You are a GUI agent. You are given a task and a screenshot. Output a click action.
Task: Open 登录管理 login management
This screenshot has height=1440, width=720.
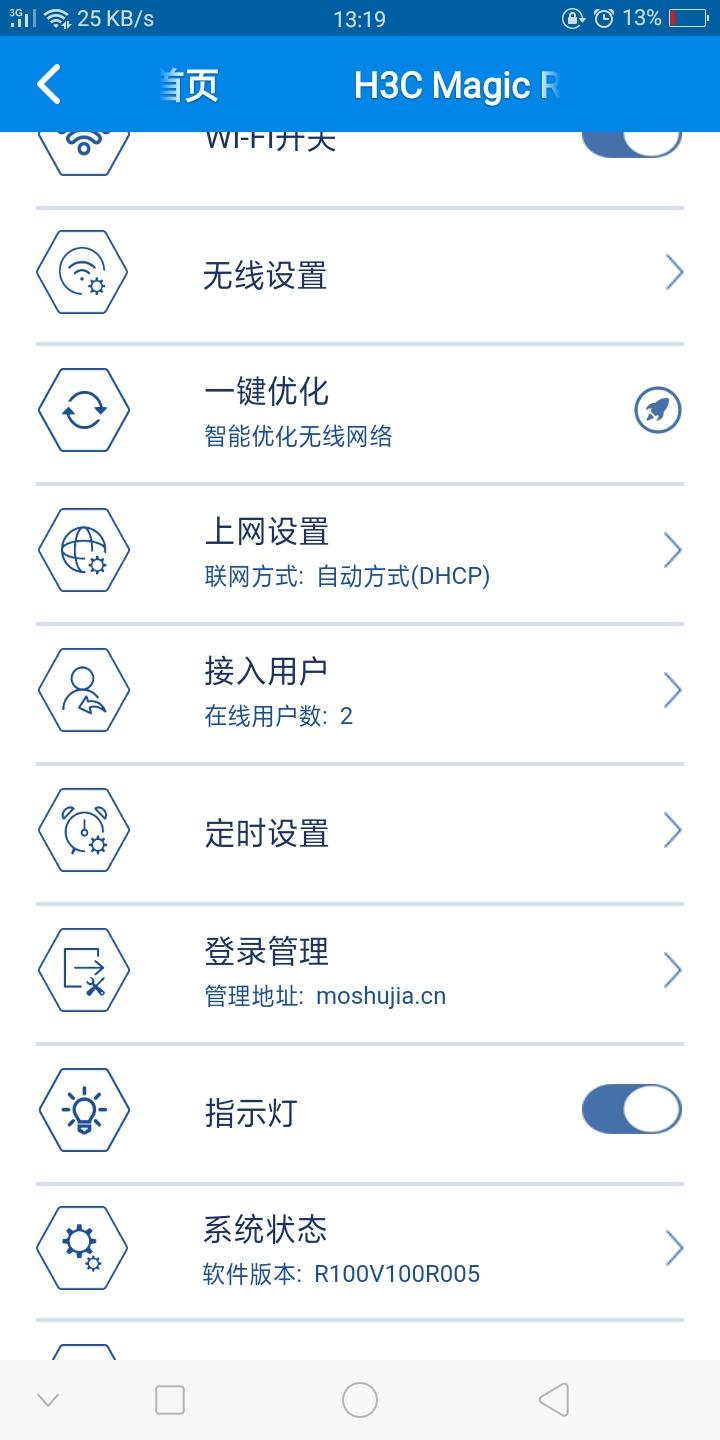(x=360, y=970)
